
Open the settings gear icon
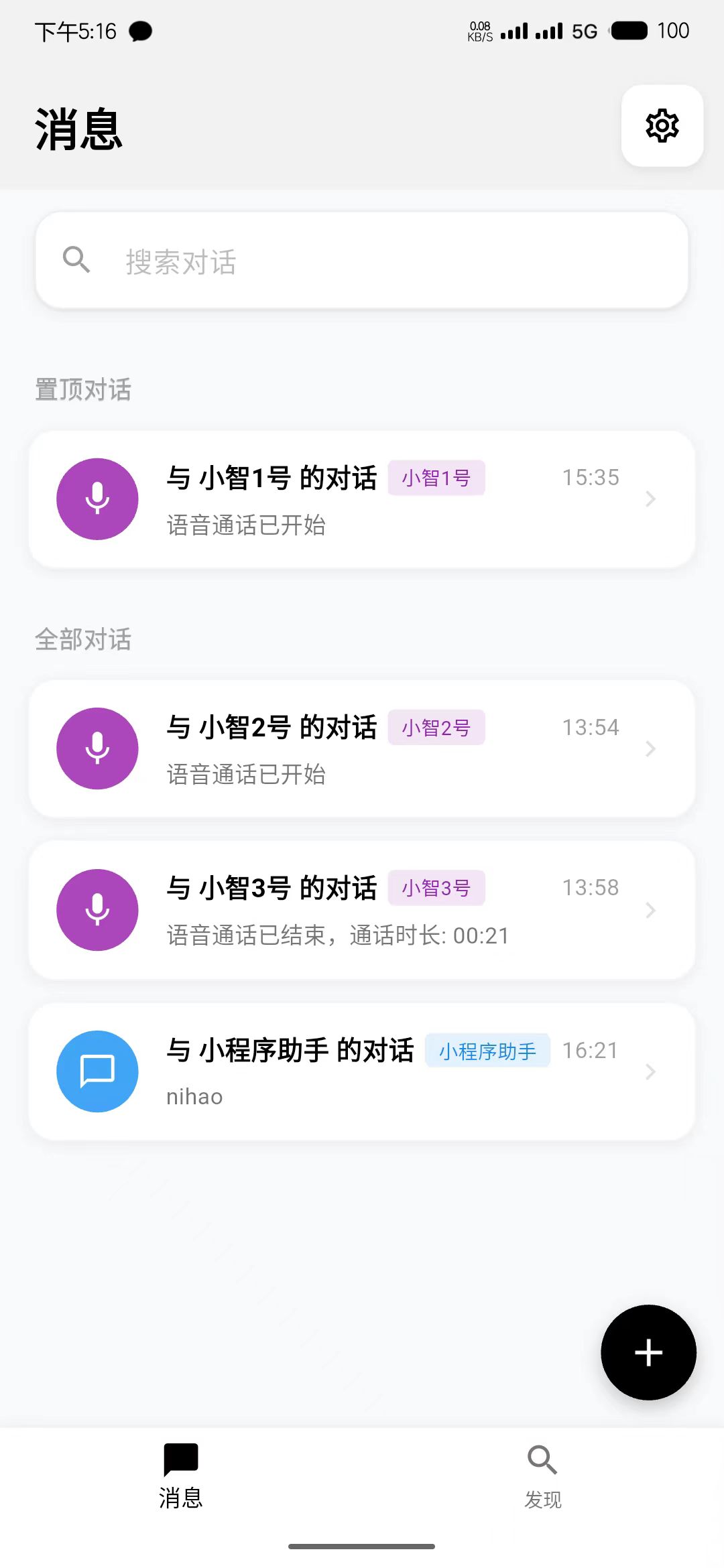[x=662, y=126]
